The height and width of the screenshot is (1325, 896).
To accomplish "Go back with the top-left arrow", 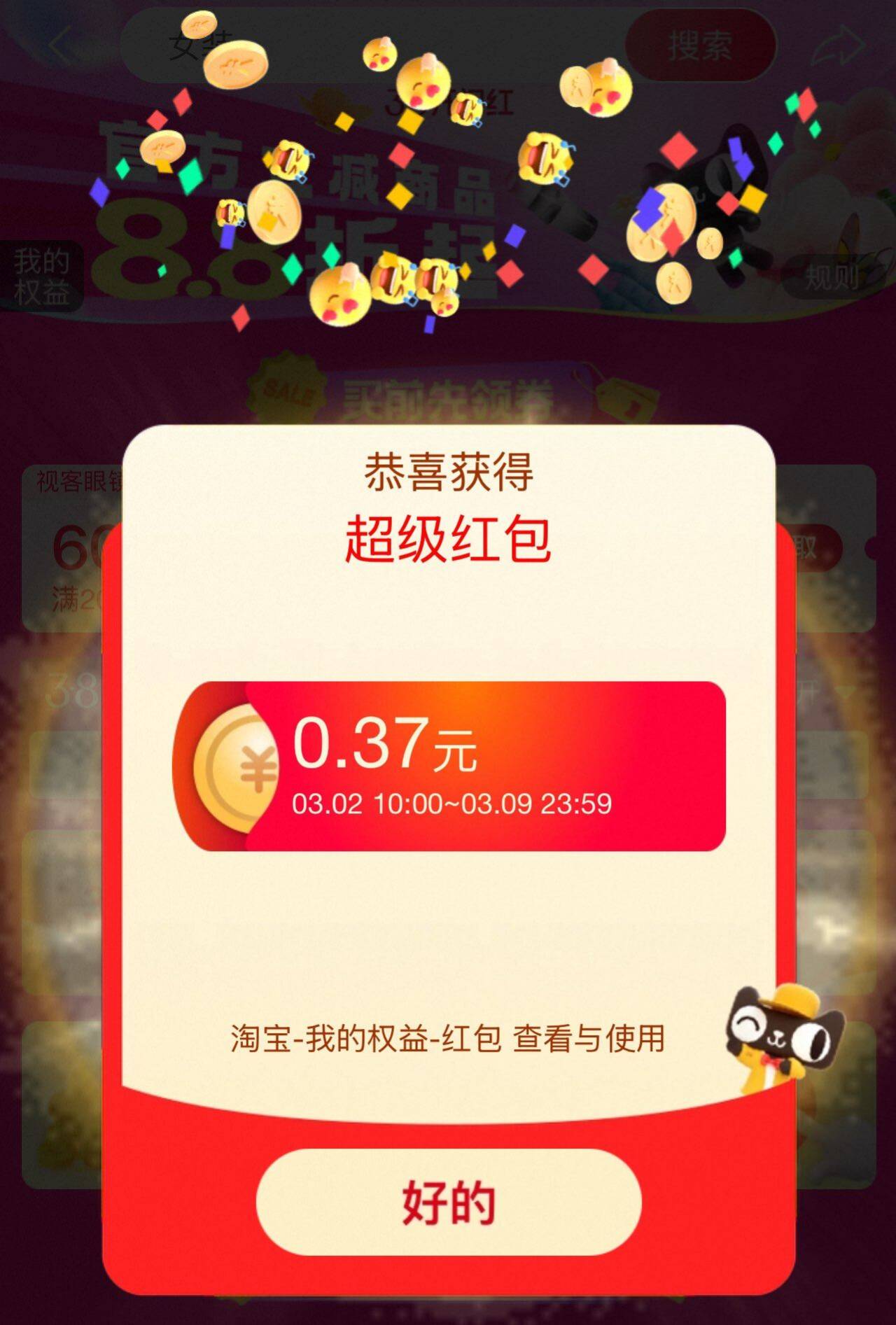I will (59, 45).
